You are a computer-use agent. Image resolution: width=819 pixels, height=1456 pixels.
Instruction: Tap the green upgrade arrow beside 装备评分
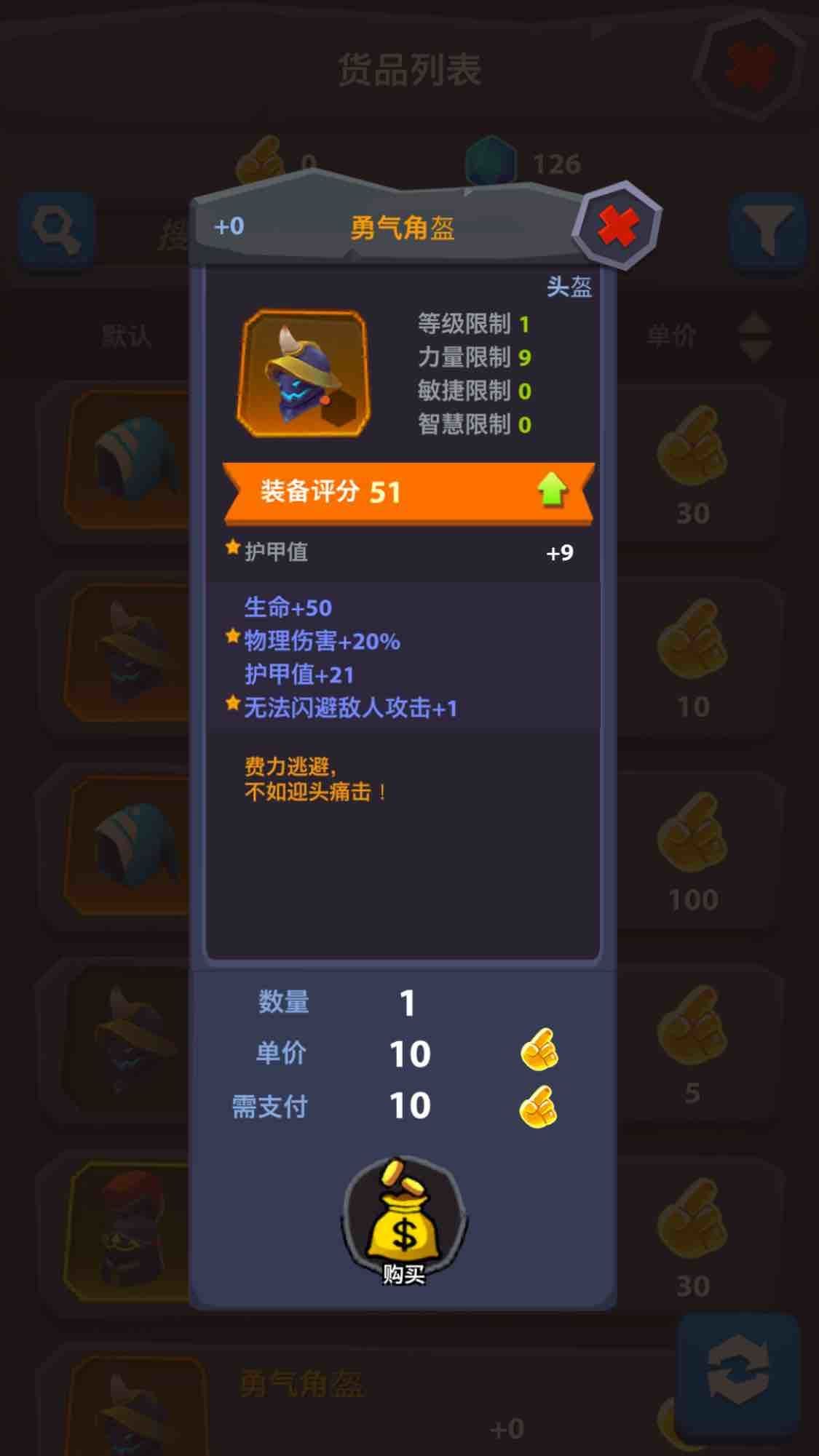click(x=553, y=490)
